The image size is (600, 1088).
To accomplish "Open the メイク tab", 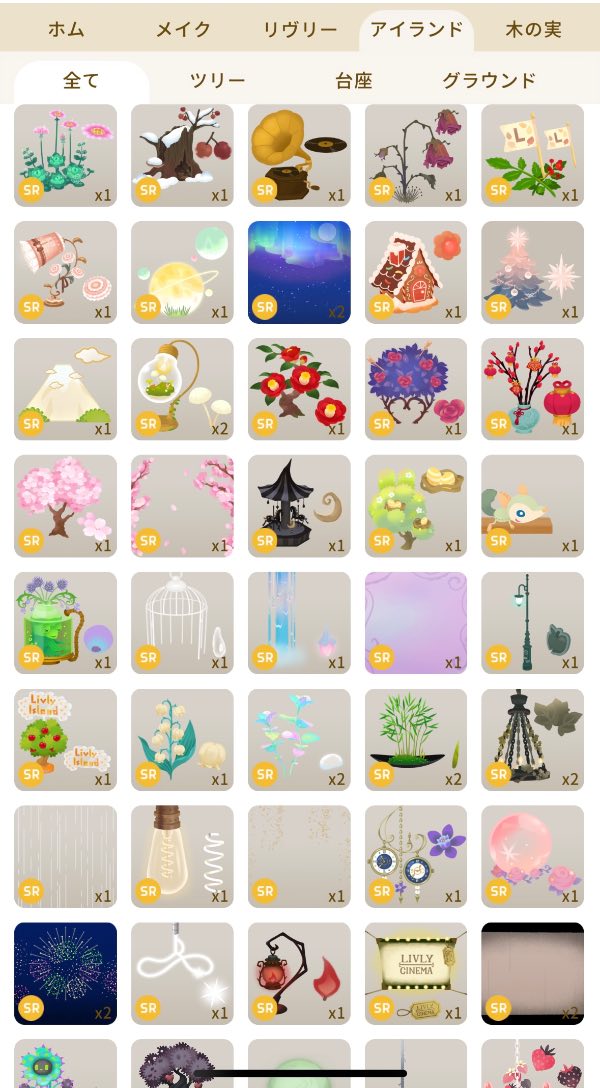I will click(x=183, y=29).
